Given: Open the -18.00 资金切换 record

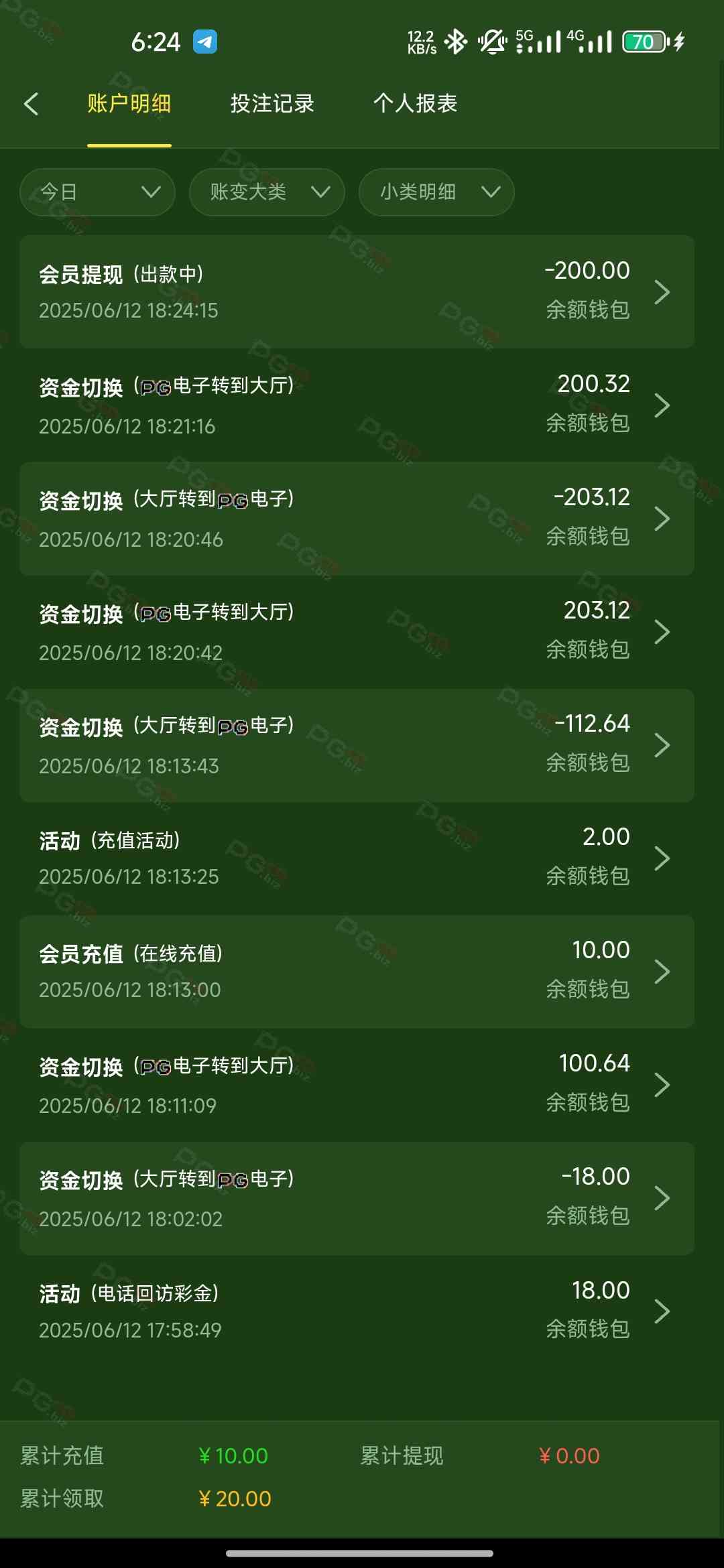Looking at the screenshot, I should (x=357, y=1197).
